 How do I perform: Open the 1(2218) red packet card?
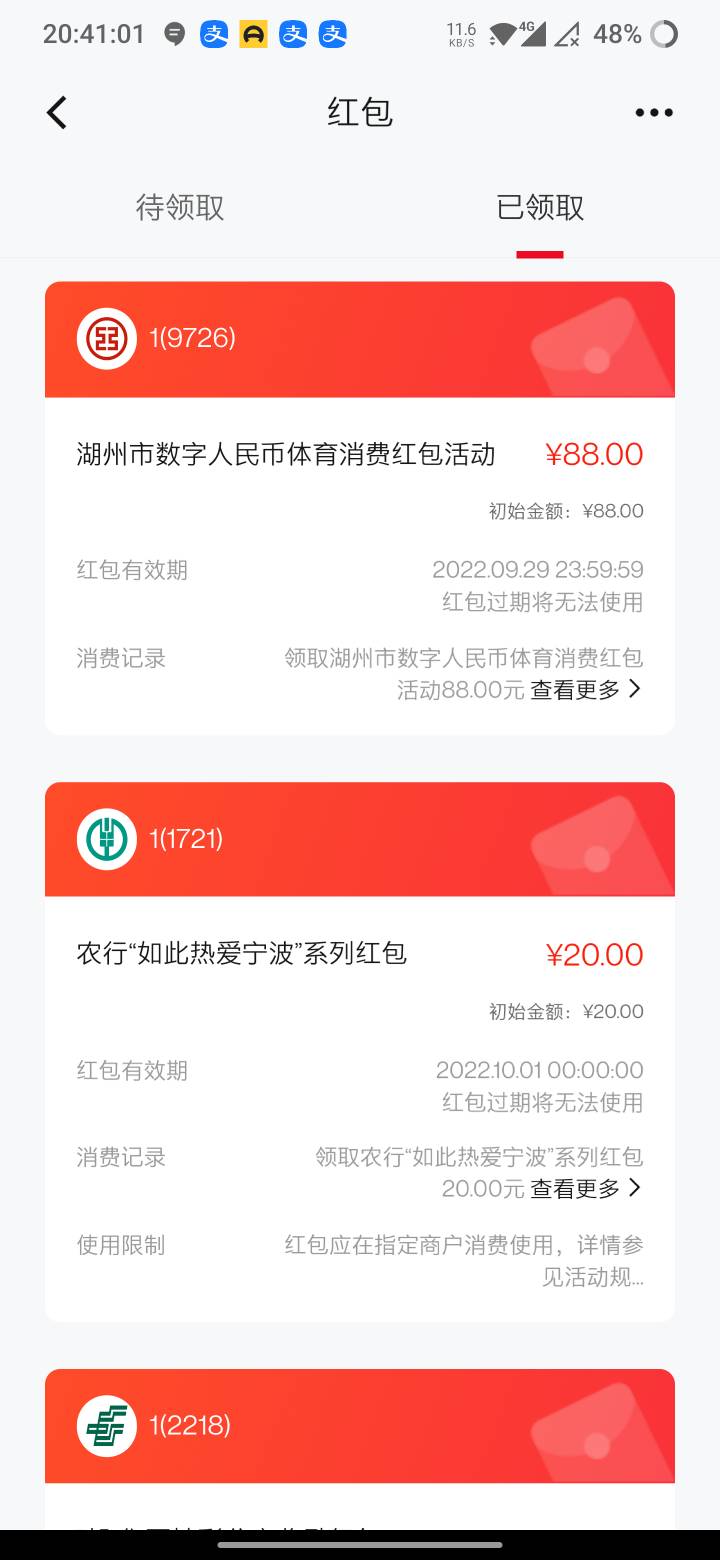(360, 1425)
